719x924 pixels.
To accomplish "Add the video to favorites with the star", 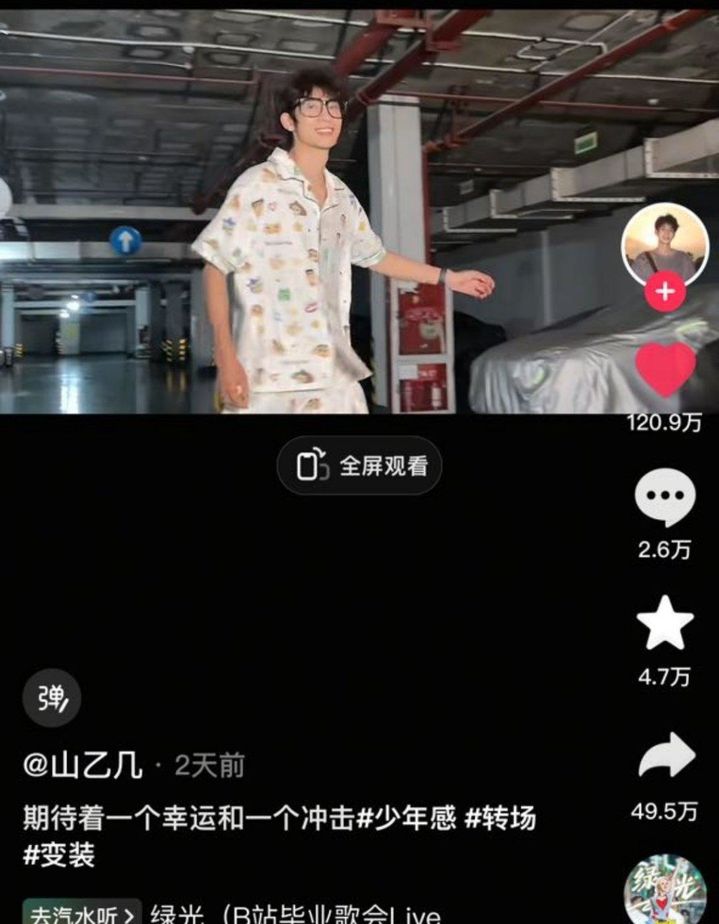I will point(665,624).
